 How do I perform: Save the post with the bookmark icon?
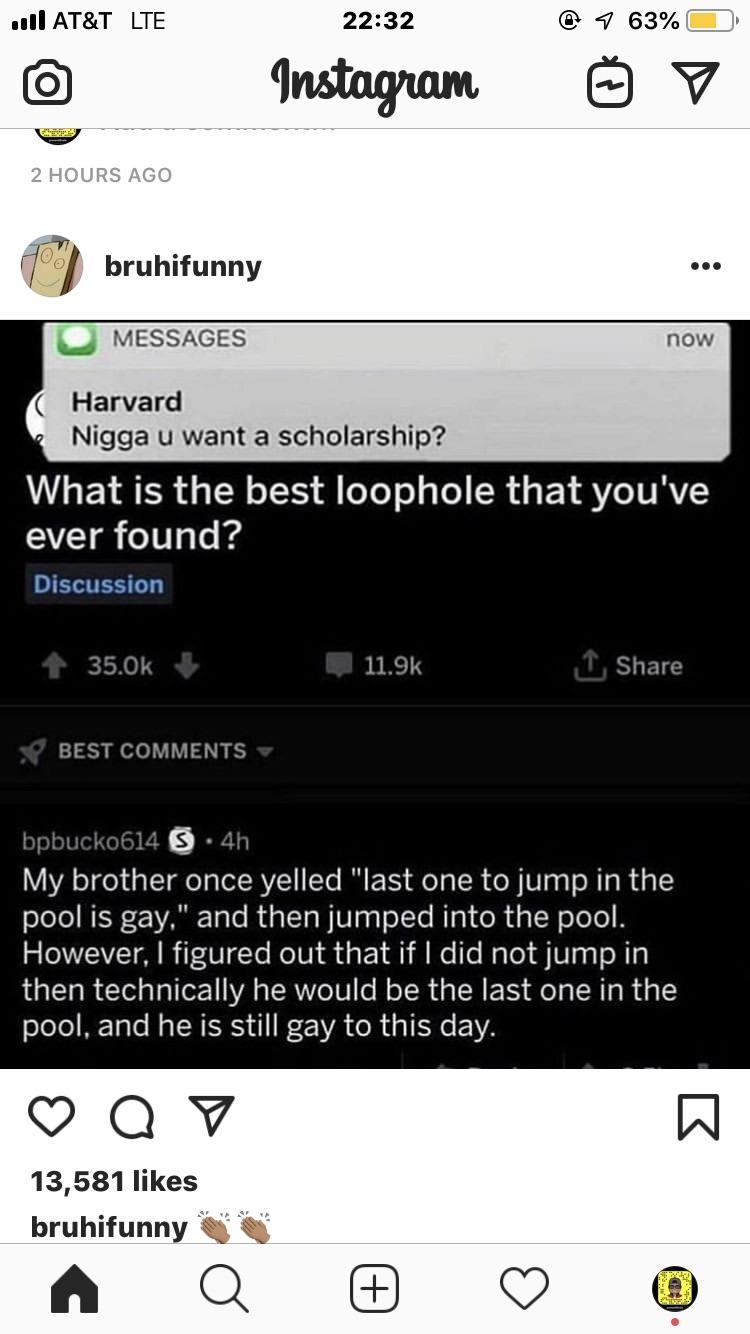pyautogui.click(x=698, y=1117)
